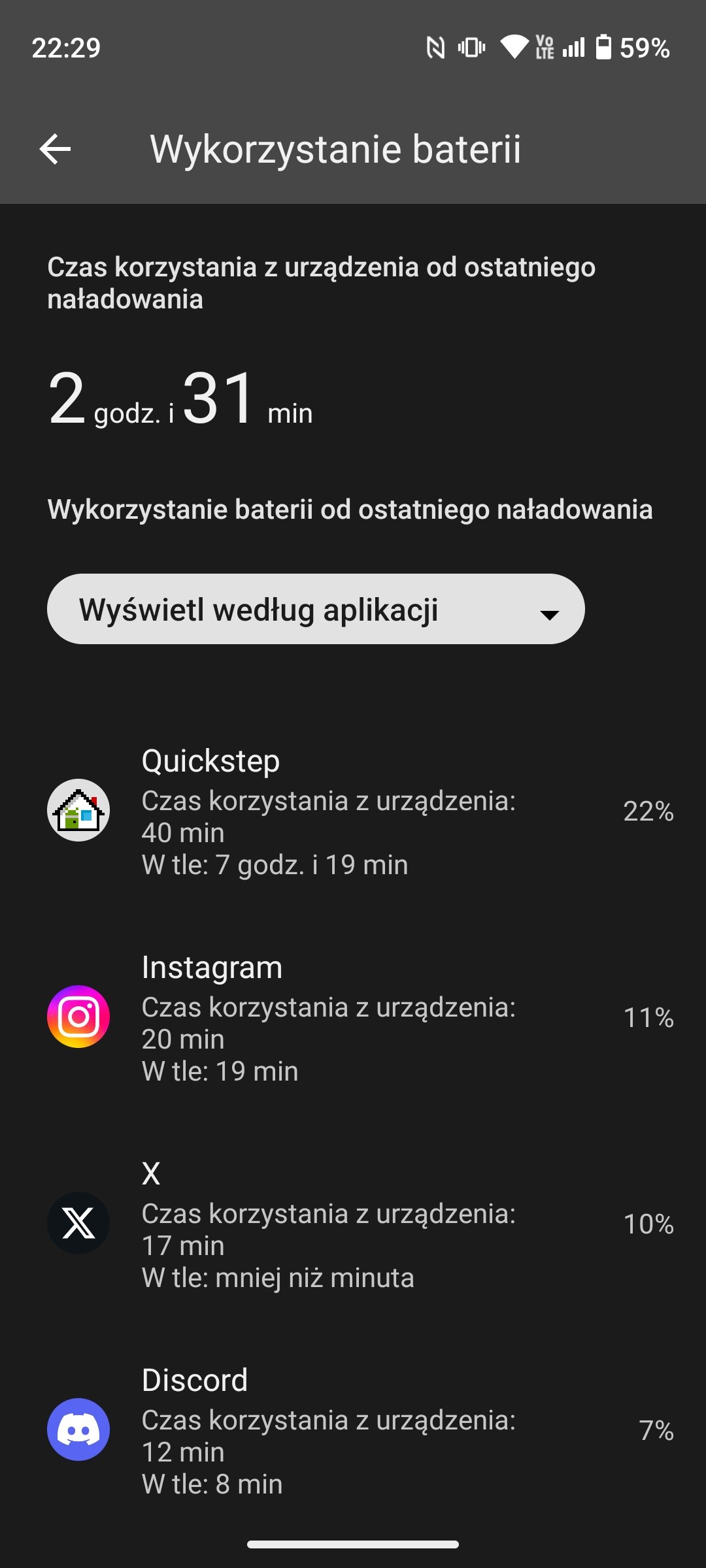Go back from Wykorzystanie baterii screen

55,149
